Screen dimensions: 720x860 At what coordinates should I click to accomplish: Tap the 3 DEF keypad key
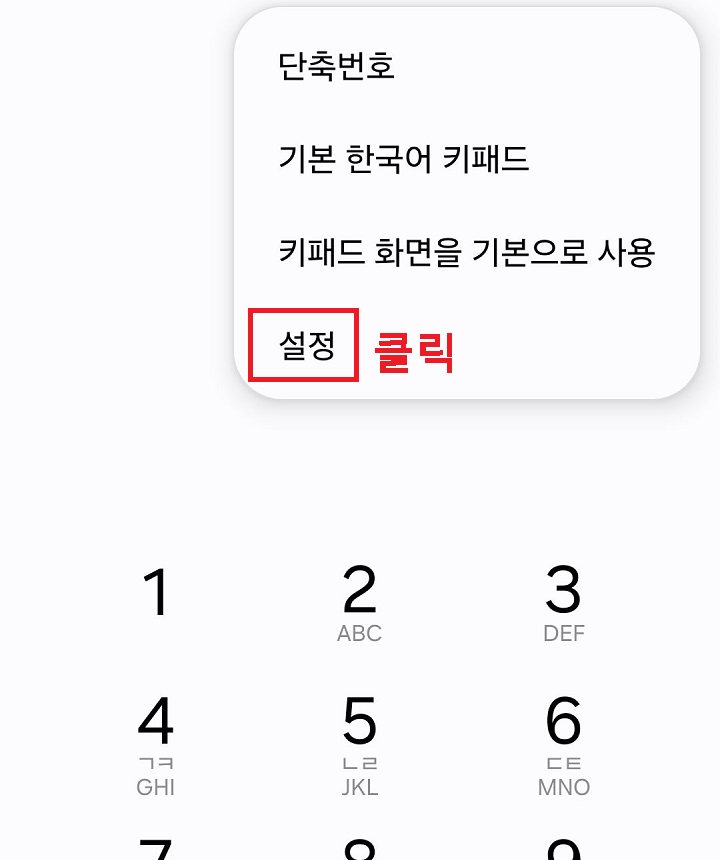563,600
